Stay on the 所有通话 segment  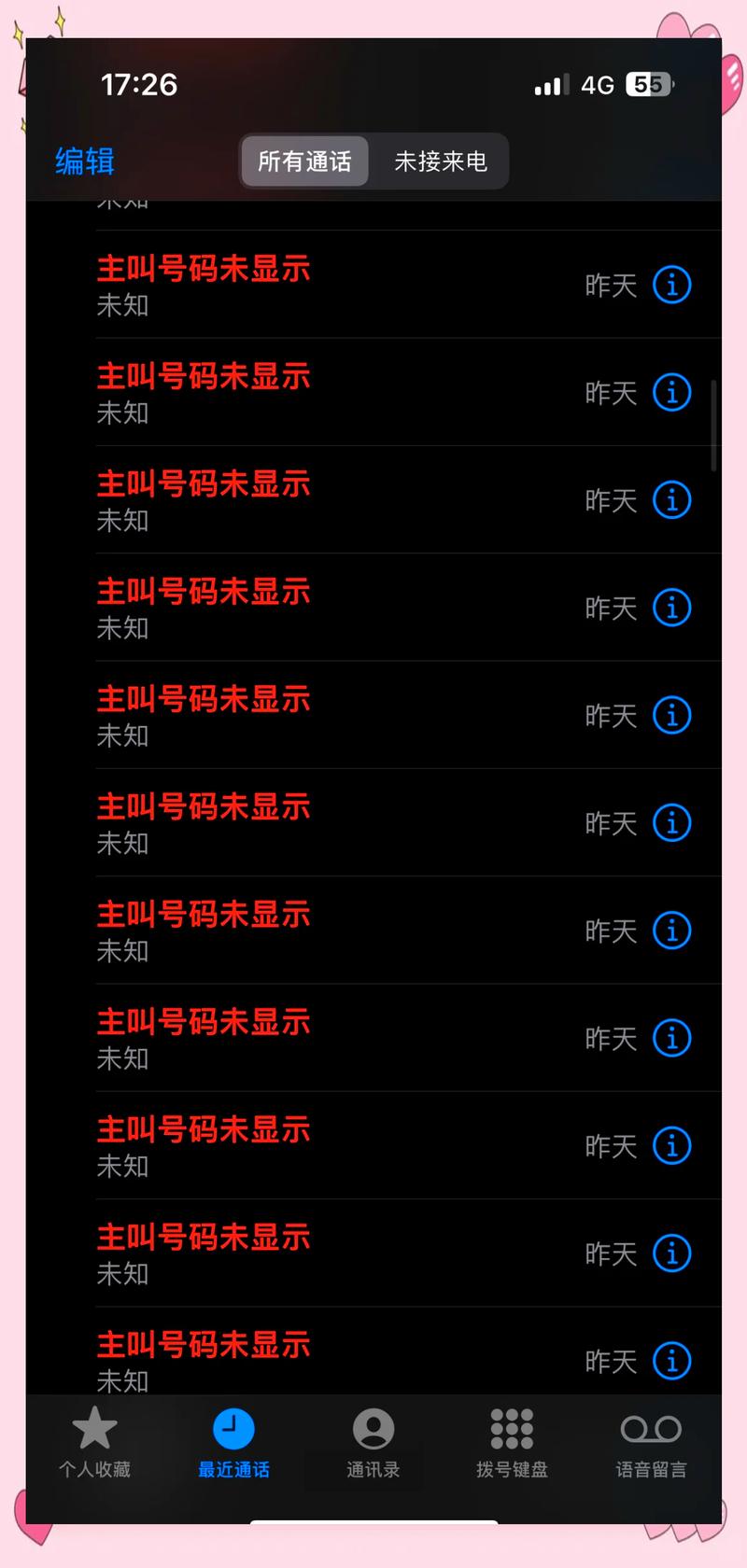[305, 161]
